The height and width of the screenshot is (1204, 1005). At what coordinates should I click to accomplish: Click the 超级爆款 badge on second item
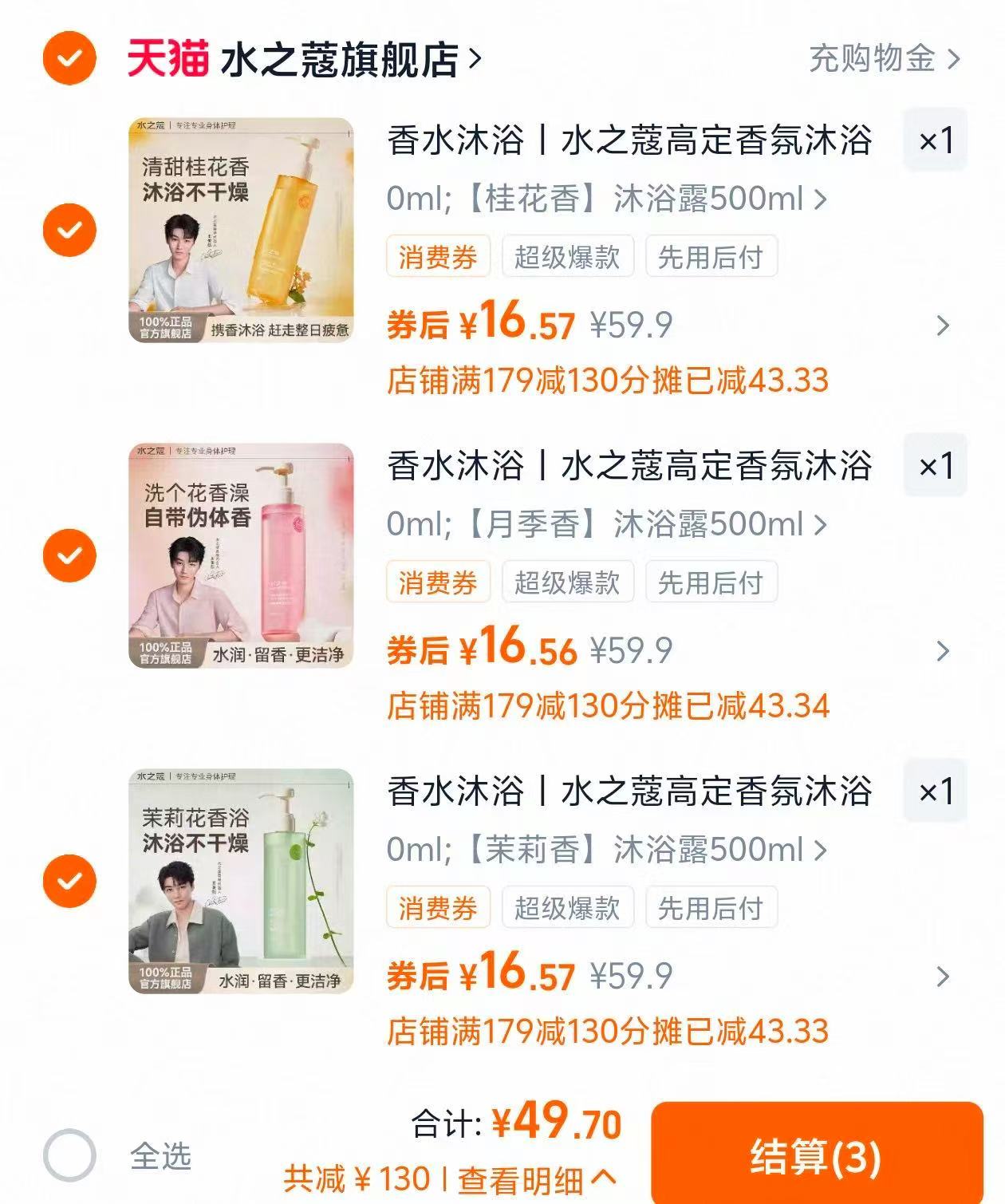click(x=566, y=582)
